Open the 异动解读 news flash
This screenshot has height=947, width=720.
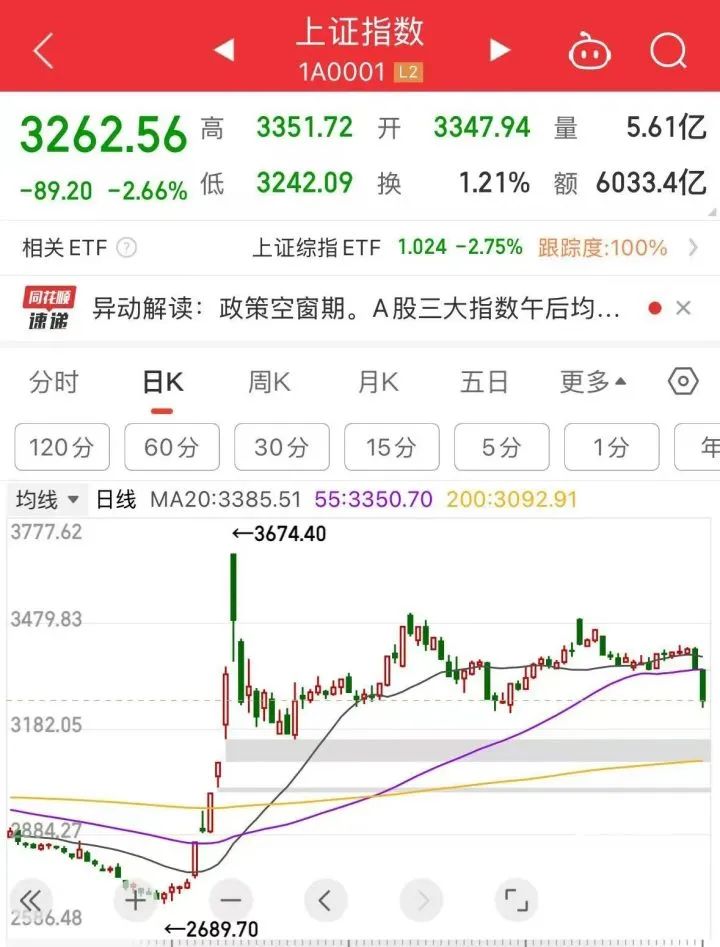pos(355,308)
